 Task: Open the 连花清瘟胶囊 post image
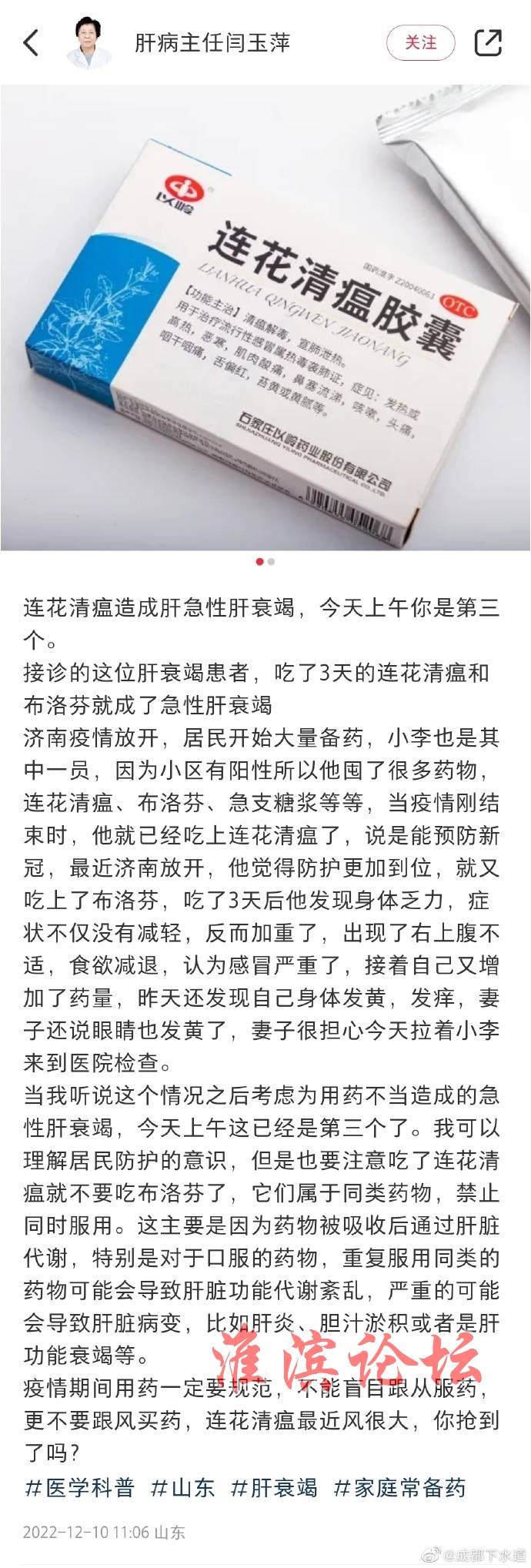[265, 317]
